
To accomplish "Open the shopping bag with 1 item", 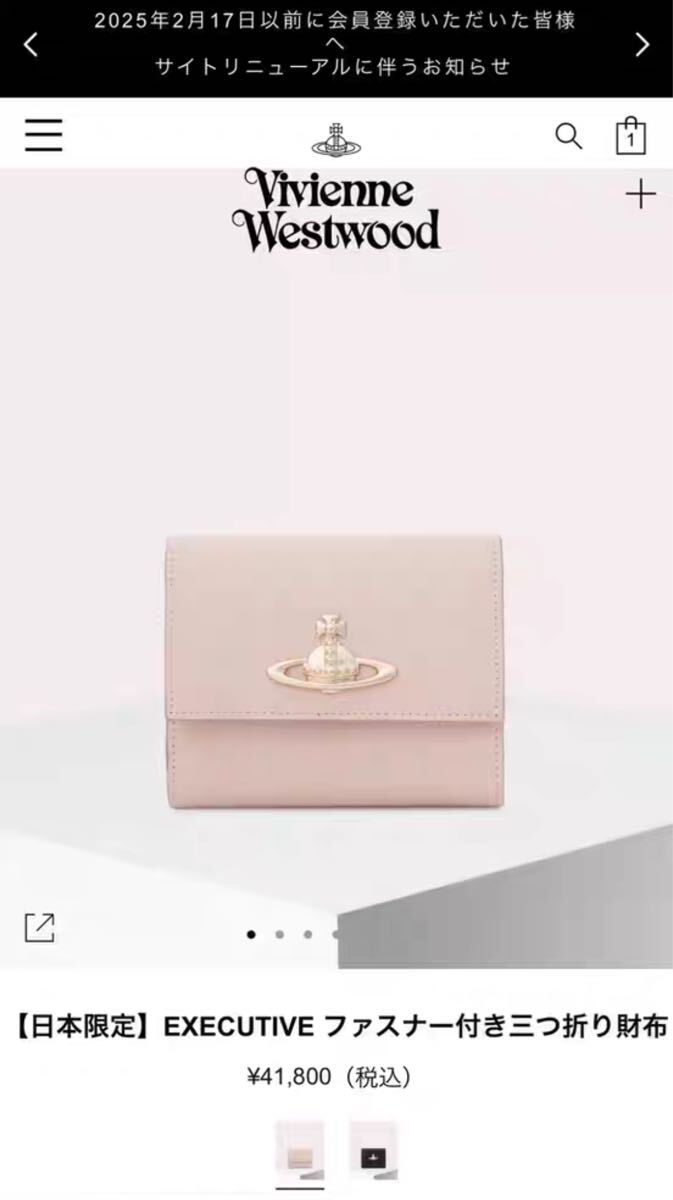I will coord(630,136).
